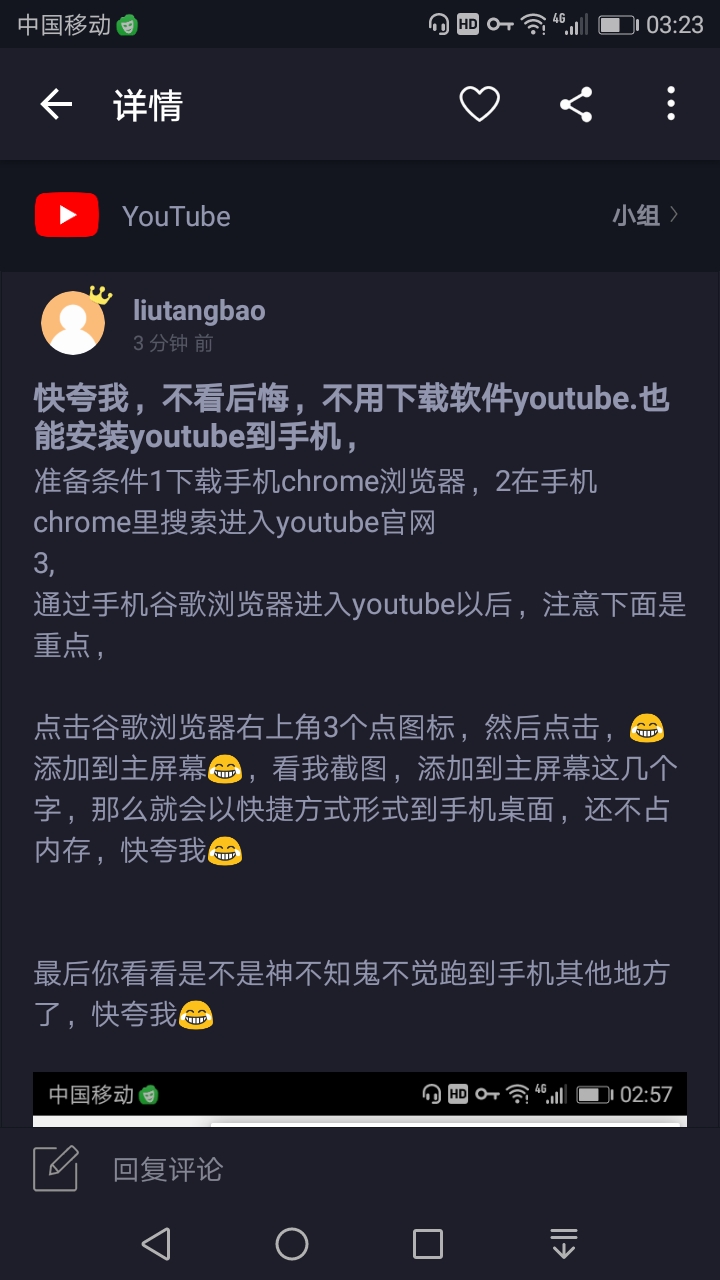The width and height of the screenshot is (720, 1280).
Task: Tap the triangle back navigation button
Action: click(155, 1243)
